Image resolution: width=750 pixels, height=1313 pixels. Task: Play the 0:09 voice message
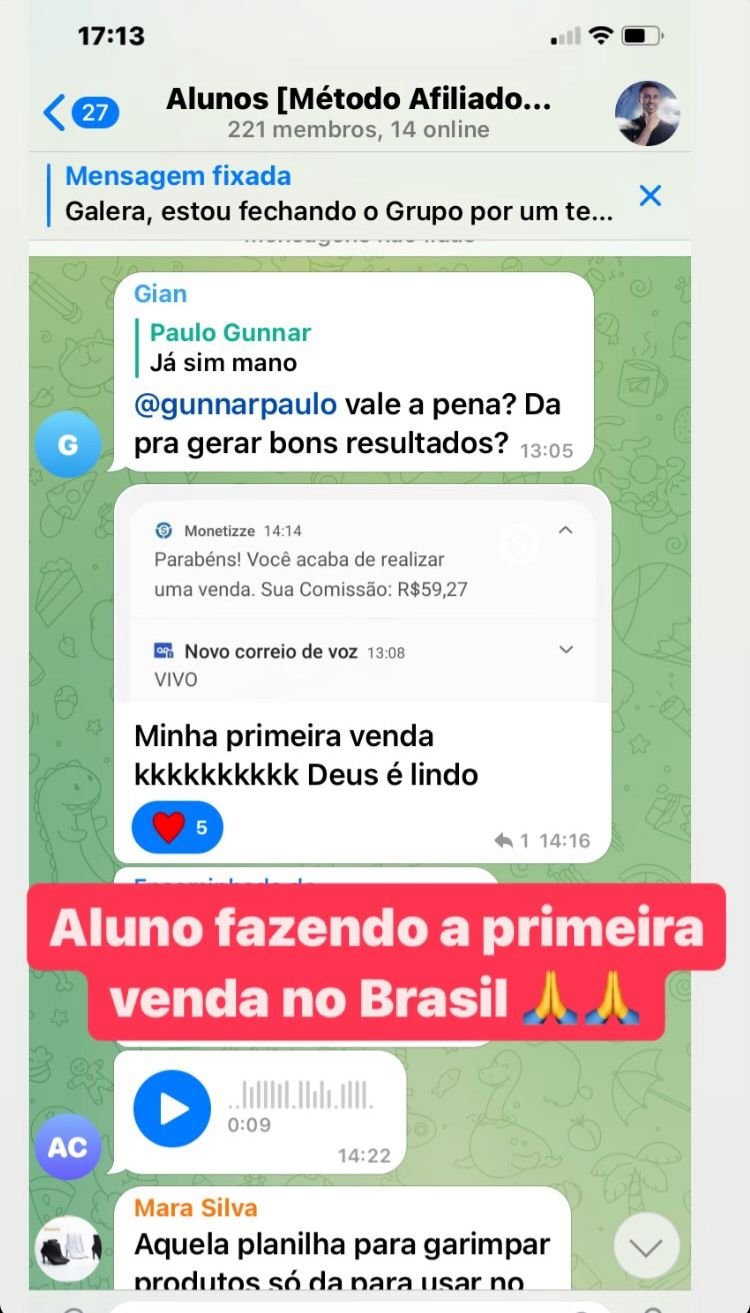click(172, 1108)
